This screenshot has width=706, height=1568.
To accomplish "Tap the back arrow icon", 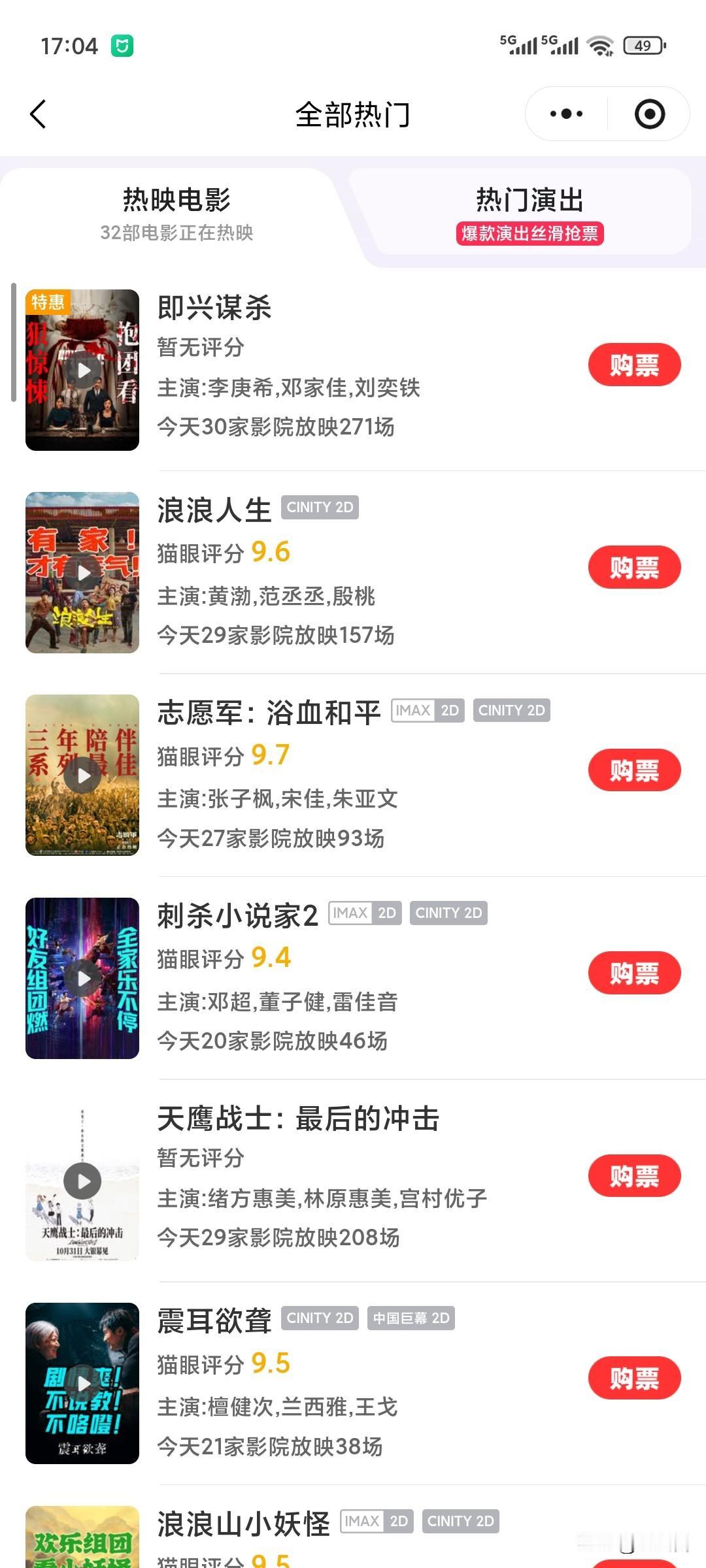I will [x=37, y=113].
